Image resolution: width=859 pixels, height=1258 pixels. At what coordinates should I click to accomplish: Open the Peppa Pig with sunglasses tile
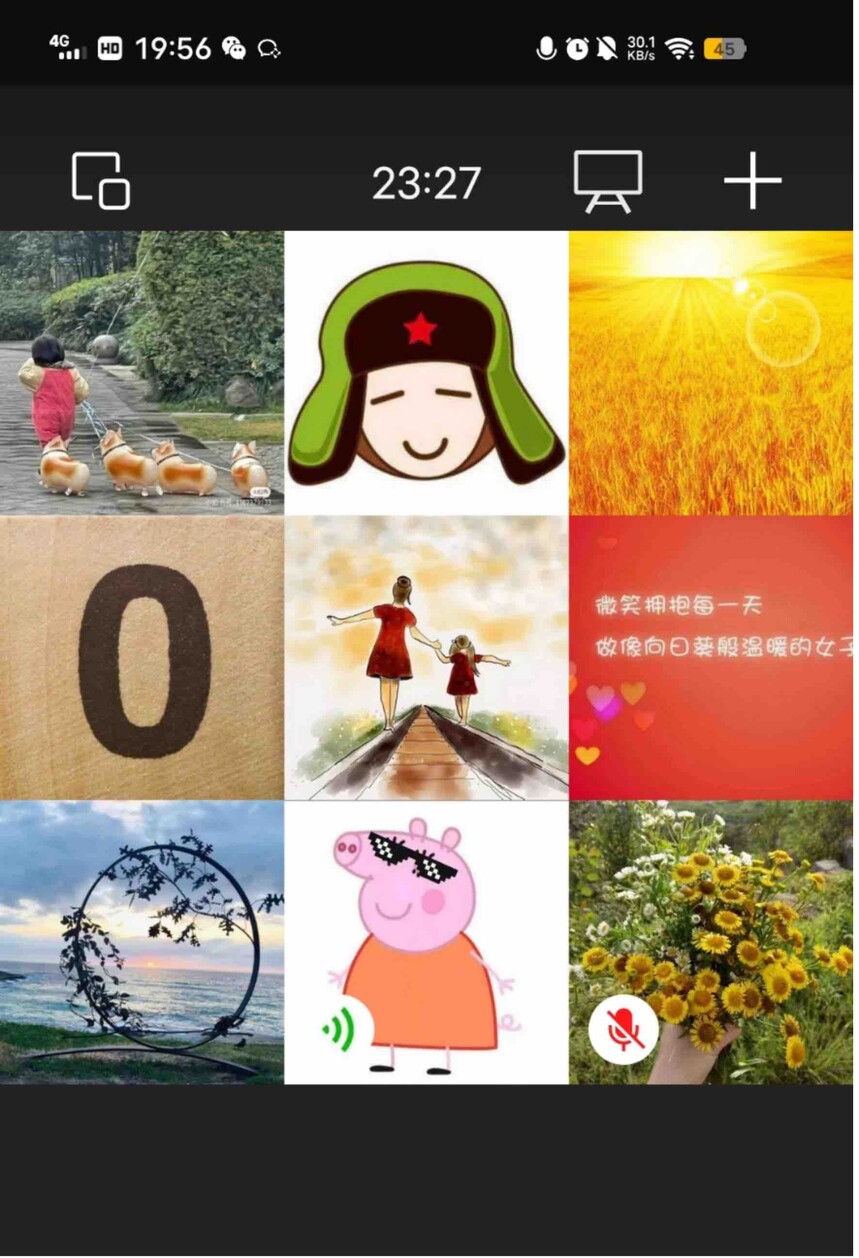426,942
